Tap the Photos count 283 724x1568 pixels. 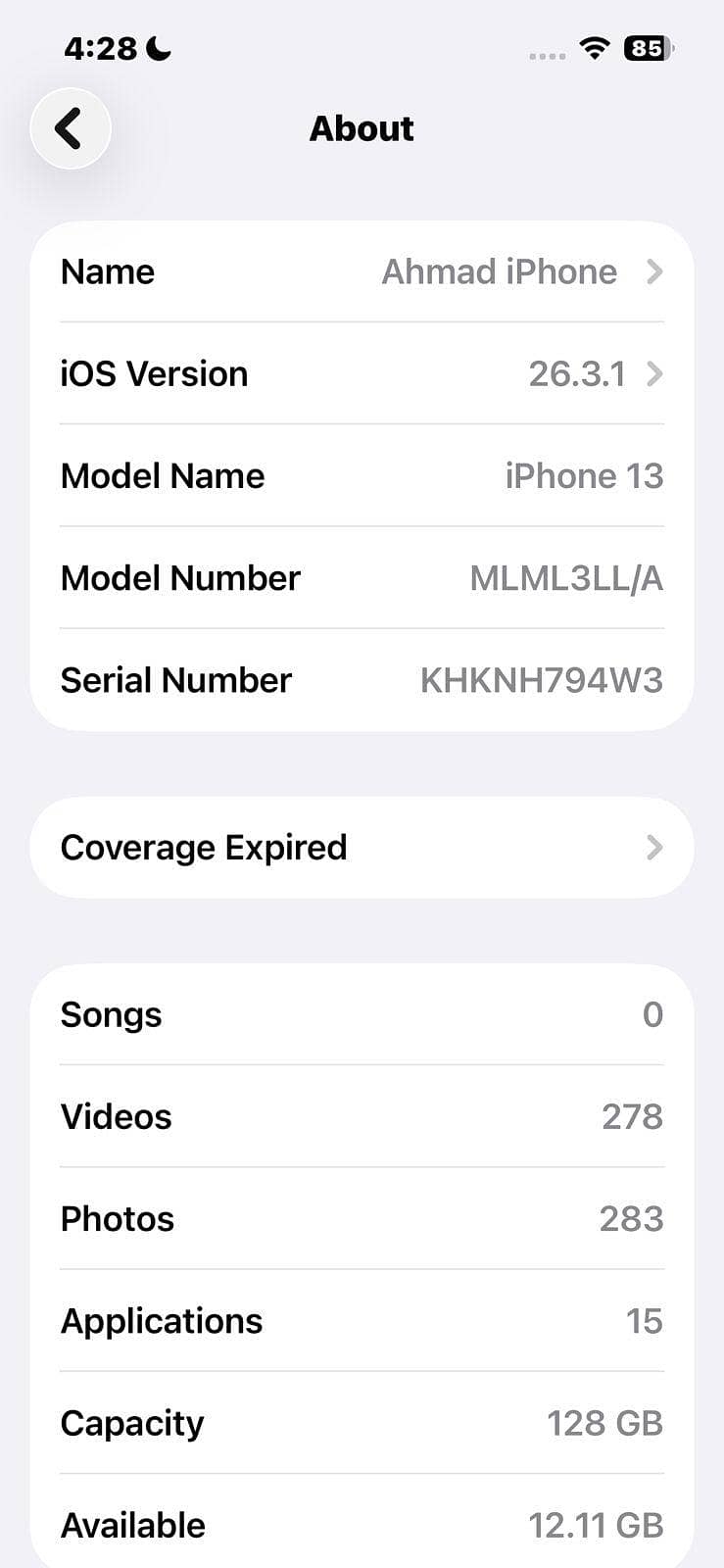[630, 1218]
